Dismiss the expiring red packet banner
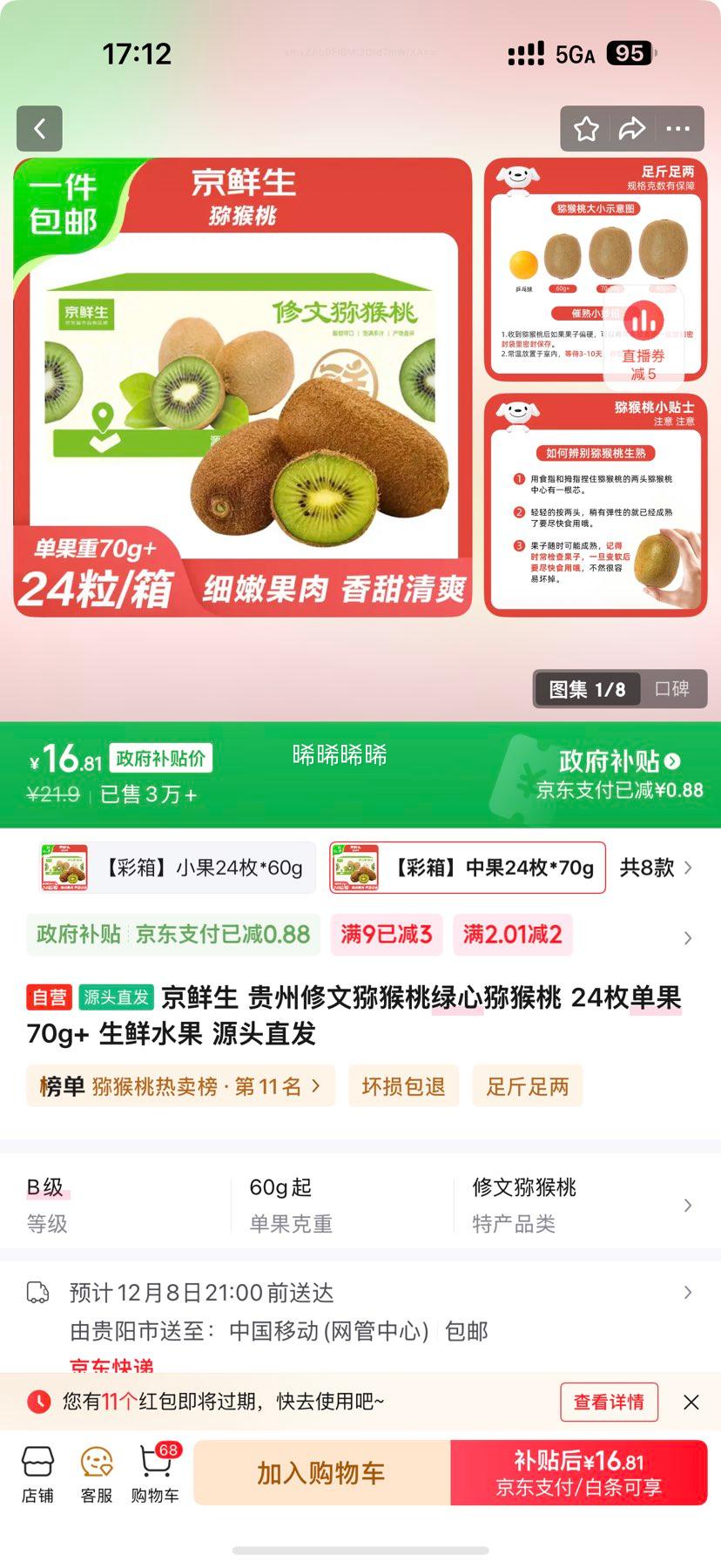 691,1402
